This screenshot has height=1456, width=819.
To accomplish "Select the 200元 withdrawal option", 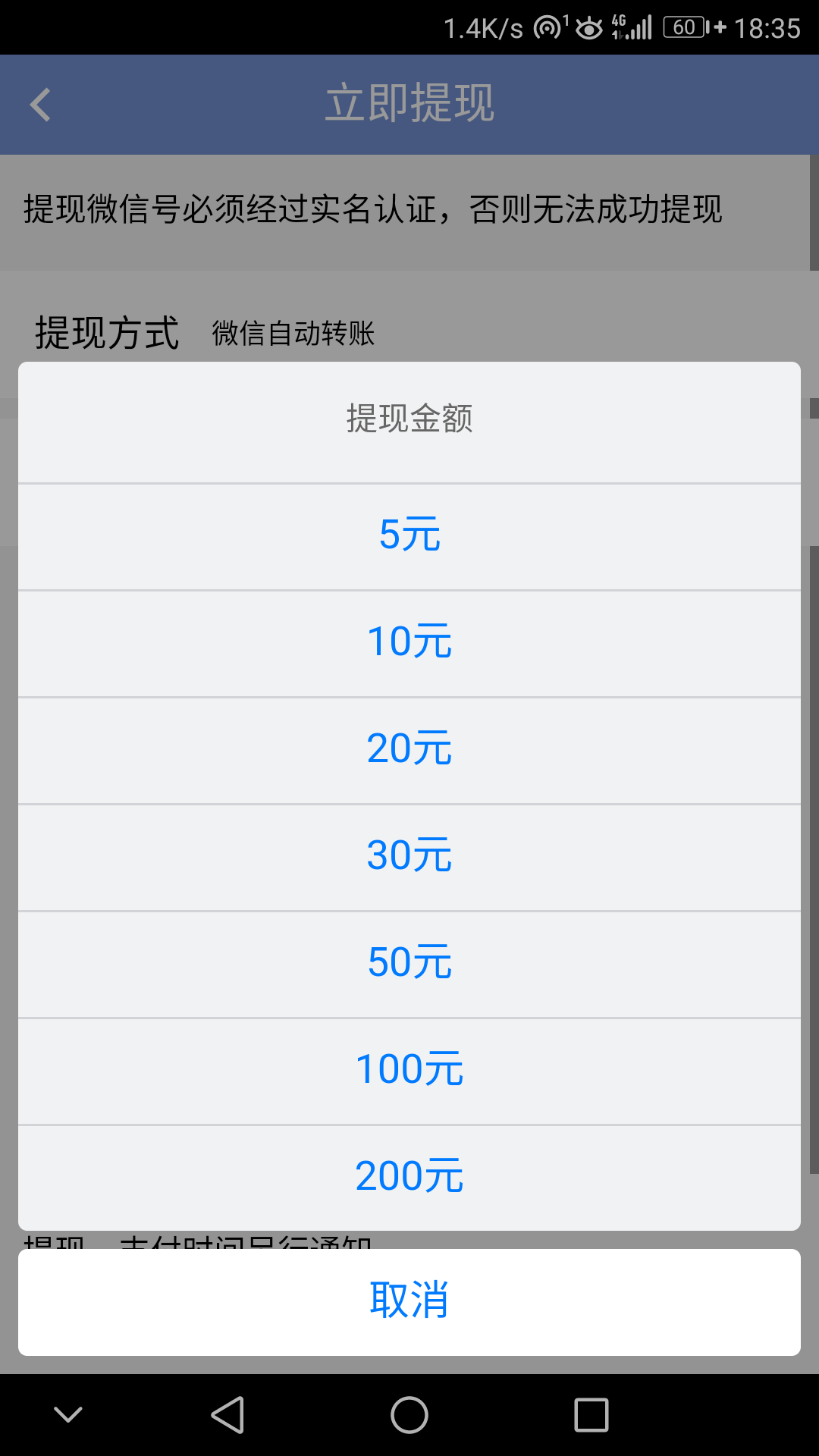I will (x=409, y=1176).
